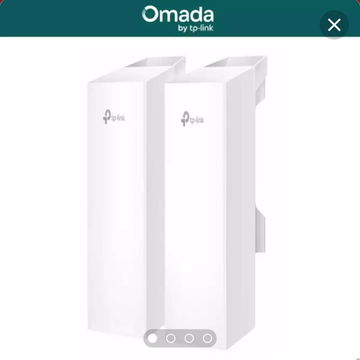Go to the last image indicator dot
Viewport: 360px width, 360px height.
[207, 339]
